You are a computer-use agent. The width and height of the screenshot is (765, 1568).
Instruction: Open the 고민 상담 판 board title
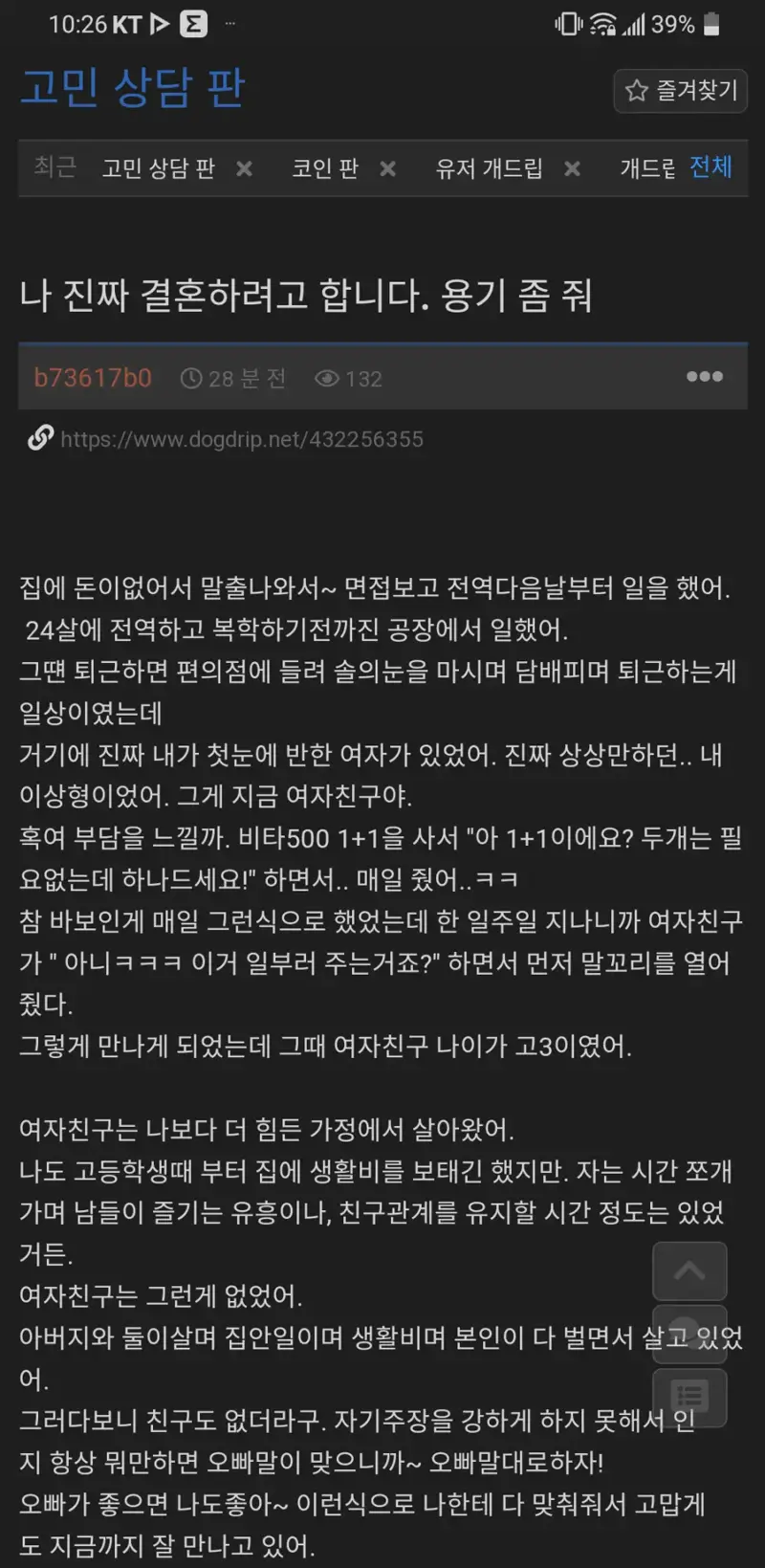(133, 87)
